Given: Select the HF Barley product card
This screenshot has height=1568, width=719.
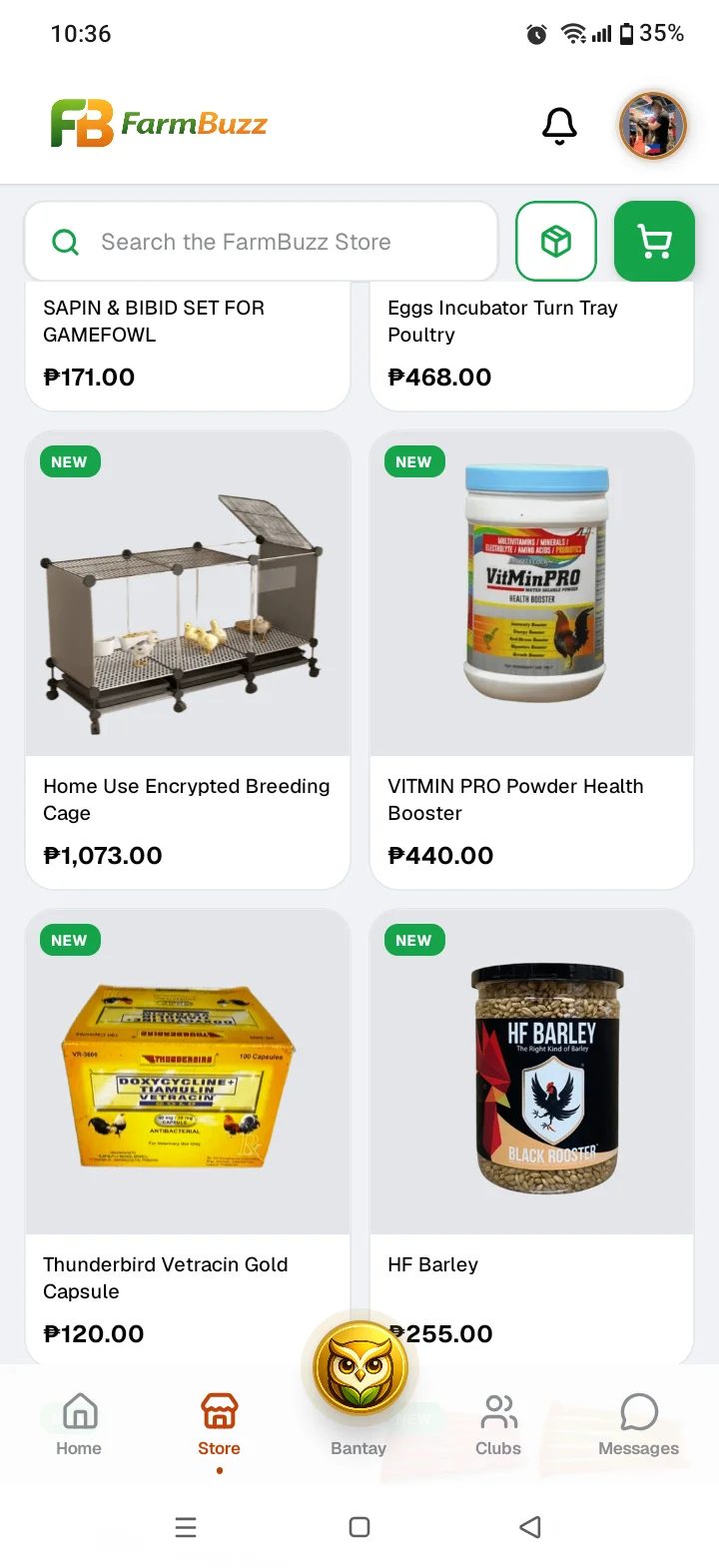Looking at the screenshot, I should pos(531,1136).
